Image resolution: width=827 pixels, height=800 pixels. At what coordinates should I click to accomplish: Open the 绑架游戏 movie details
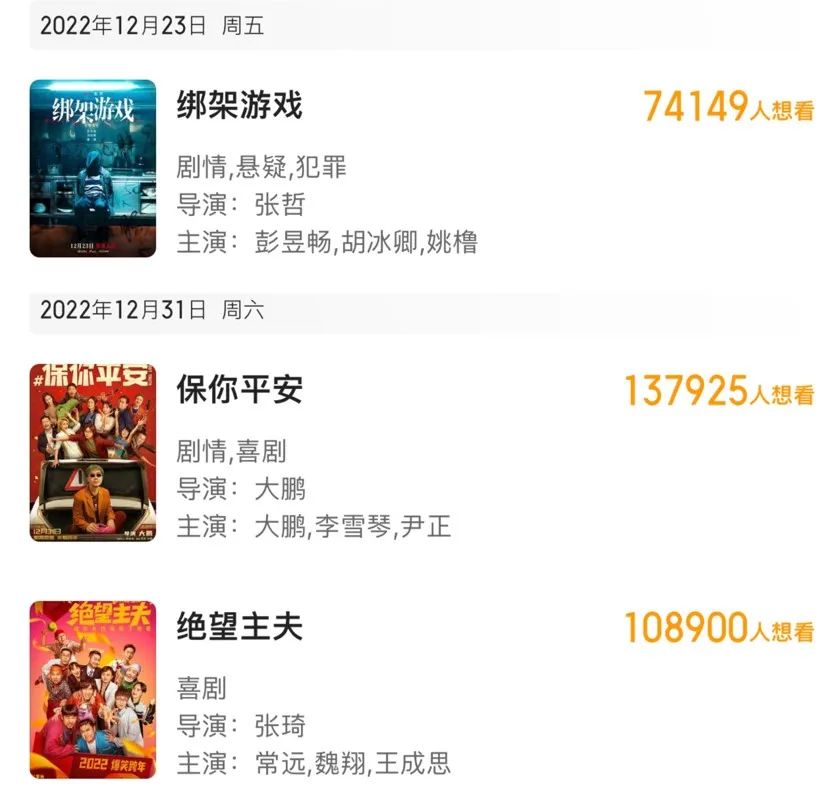point(239,105)
